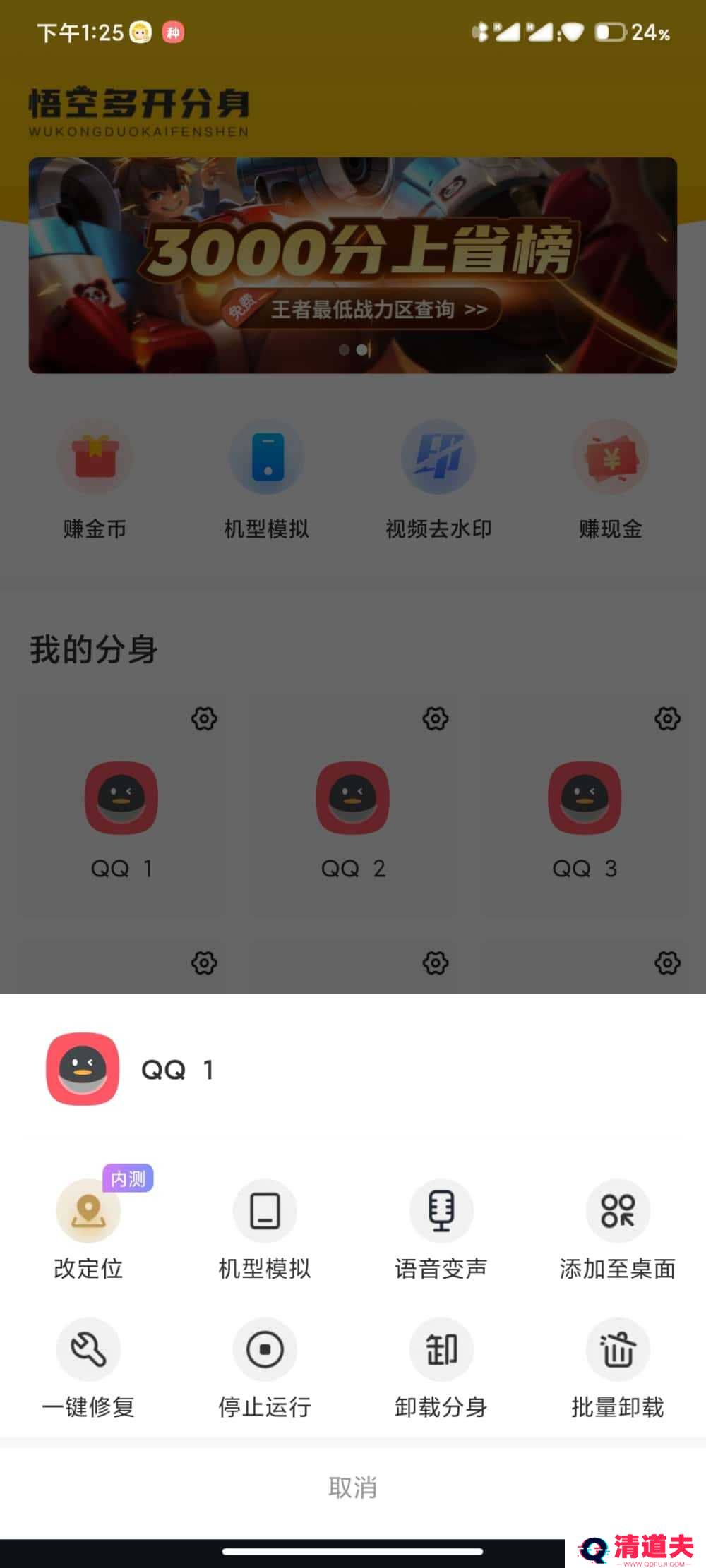Tap 停止运行 to stop clone
The width and height of the screenshot is (706, 1568).
(x=265, y=1350)
